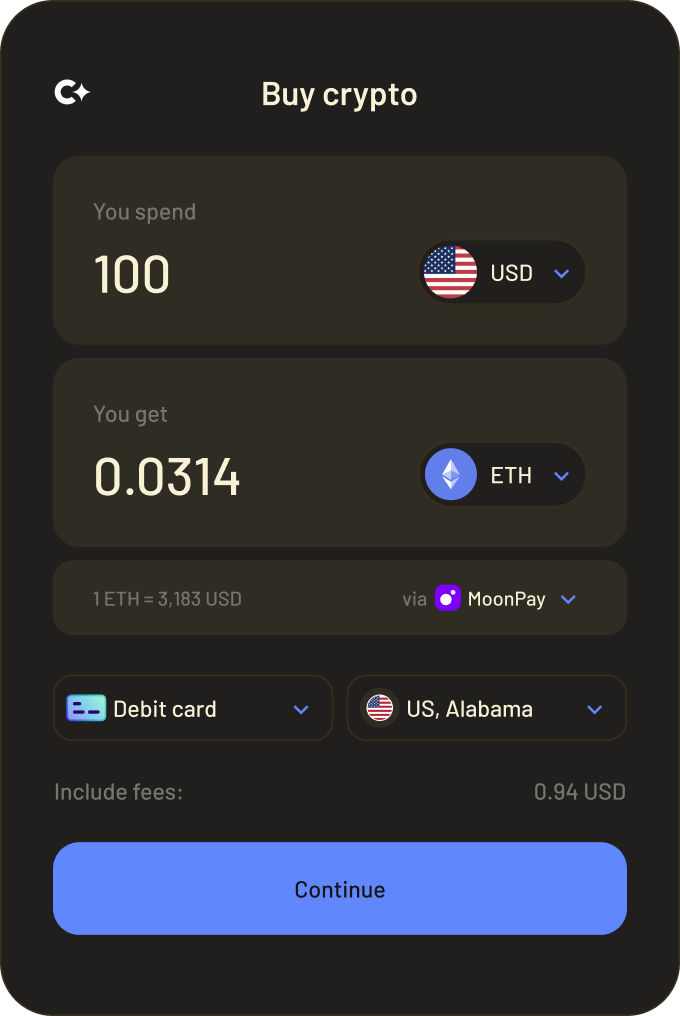
Task: Expand the MoonPay provider dropdown
Action: [x=505, y=599]
